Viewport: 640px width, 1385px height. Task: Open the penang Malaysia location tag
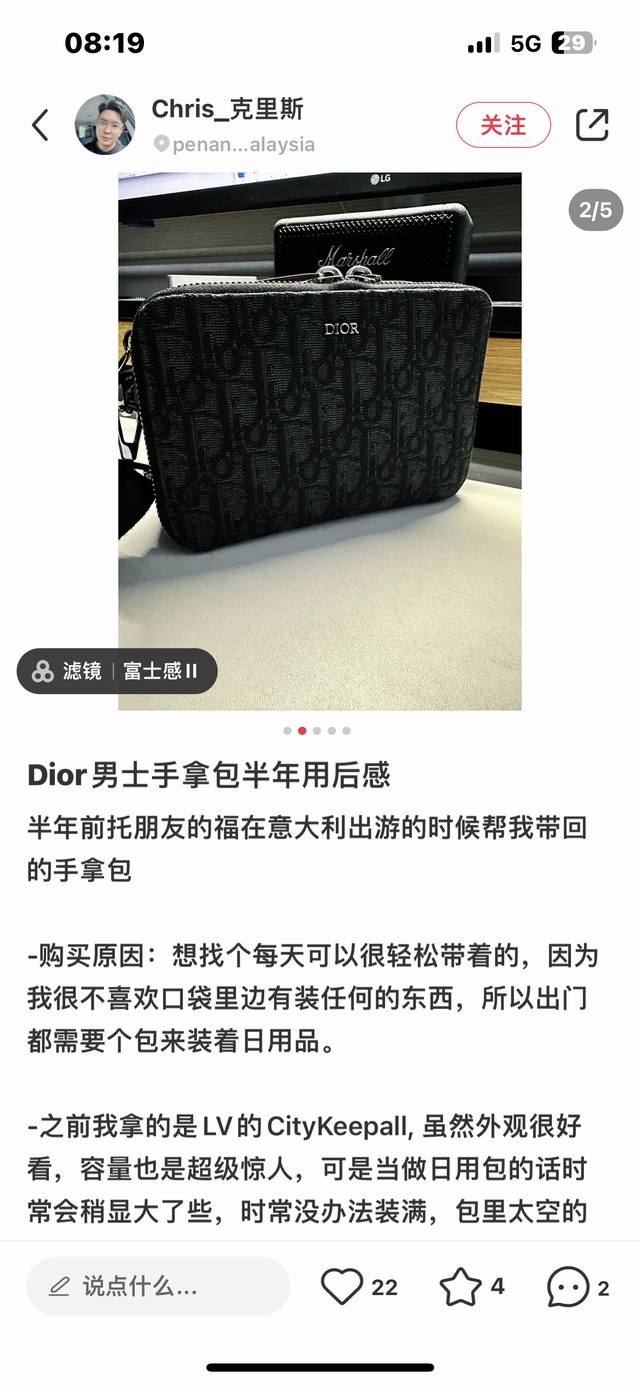[235, 145]
